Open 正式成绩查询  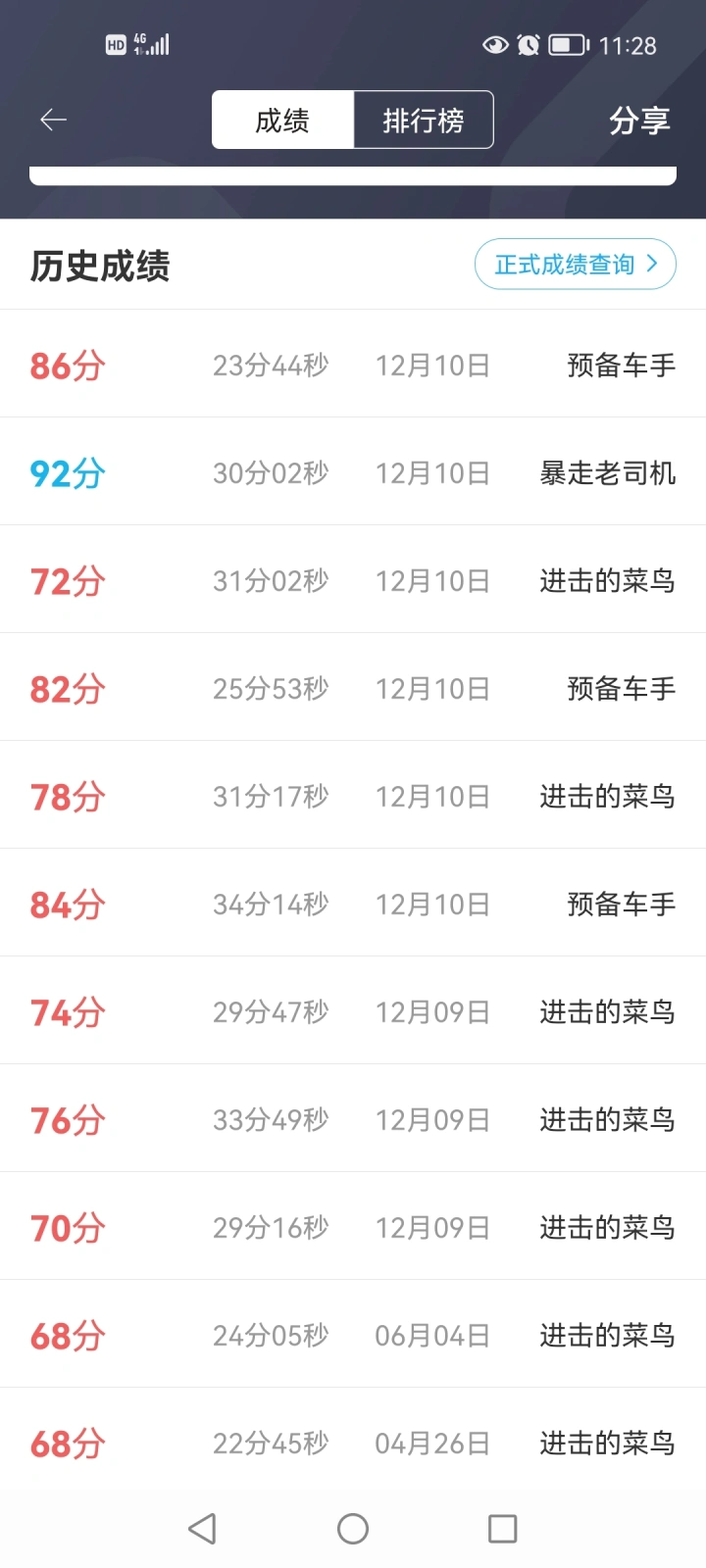point(576,265)
